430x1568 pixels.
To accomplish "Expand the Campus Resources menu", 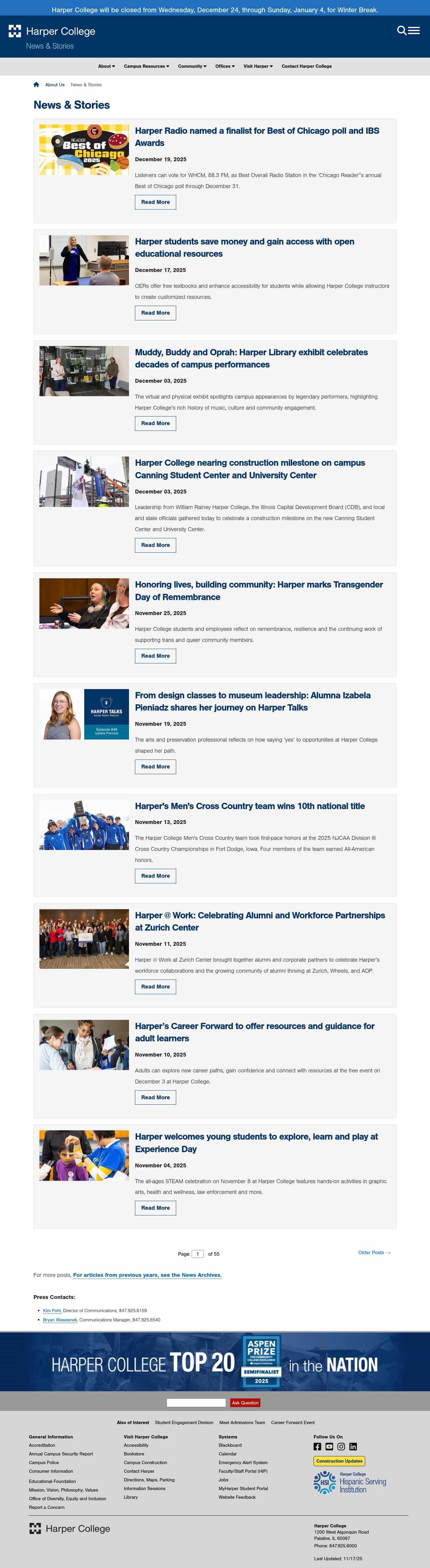I will coord(146,66).
